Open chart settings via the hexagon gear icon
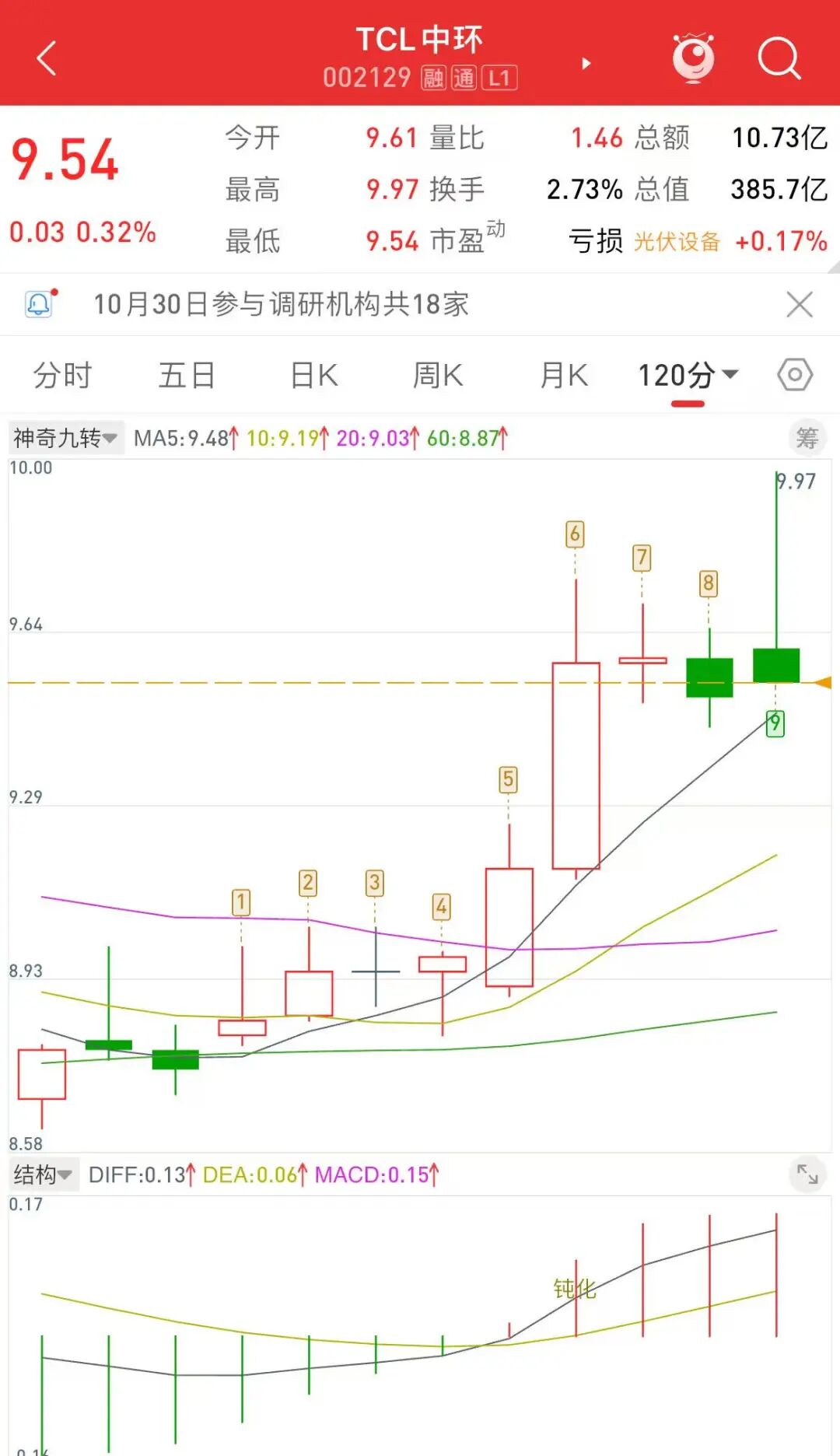Viewport: 840px width, 1456px height. (795, 376)
